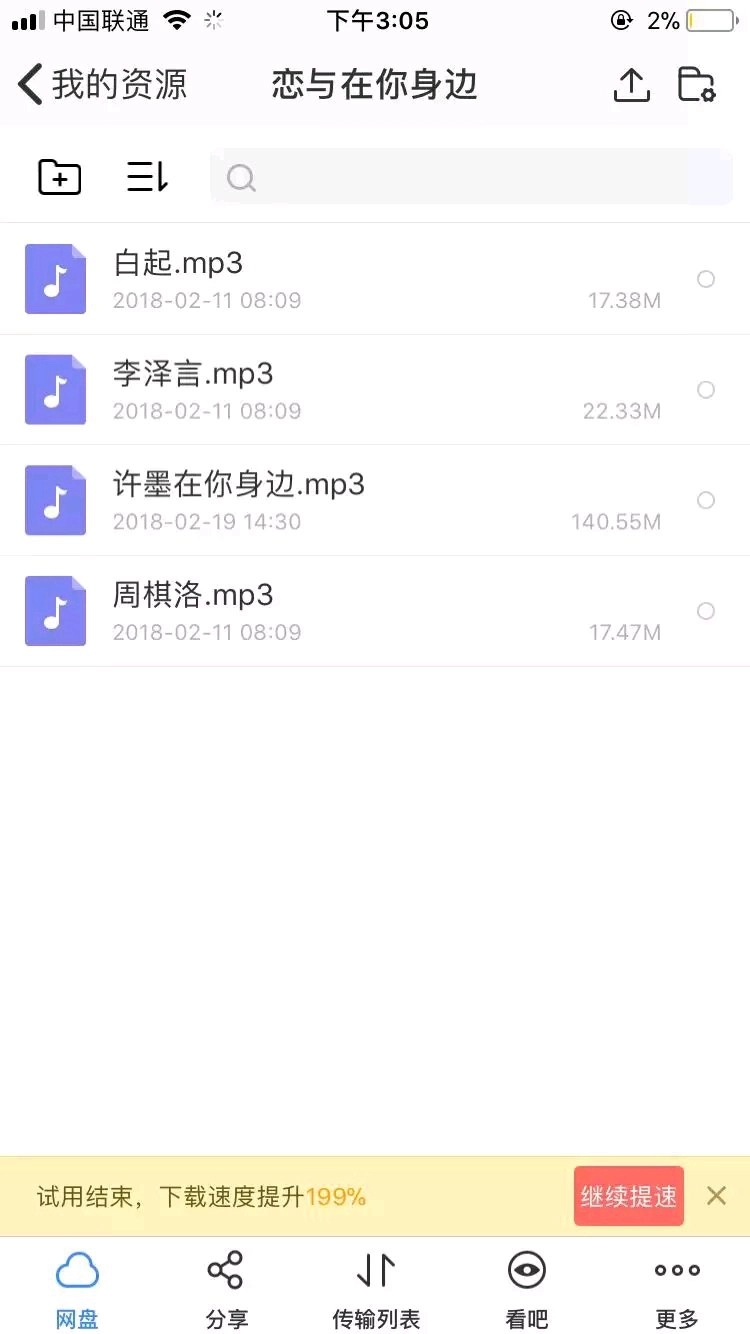This screenshot has width=750, height=1334.
Task: Select 周棋洛.mp3 with its circle
Action: (706, 611)
